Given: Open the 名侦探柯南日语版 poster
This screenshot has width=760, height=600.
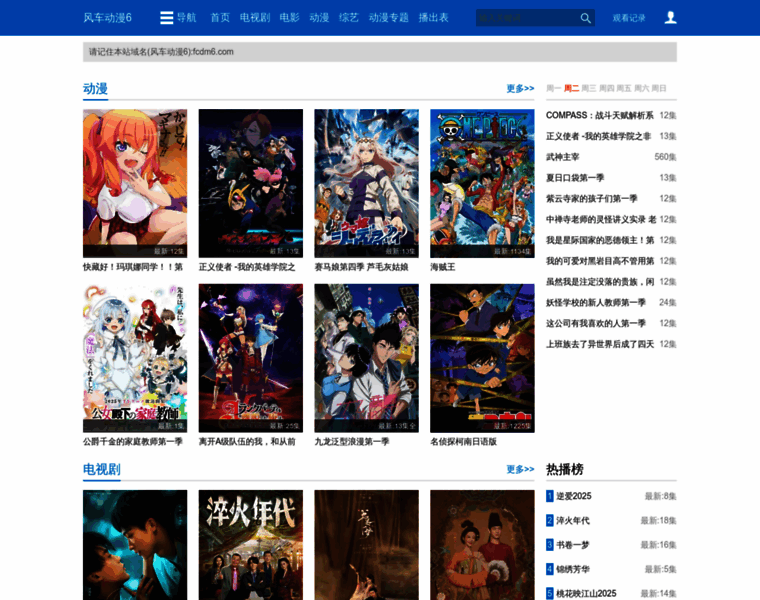Looking at the screenshot, I should pyautogui.click(x=482, y=358).
